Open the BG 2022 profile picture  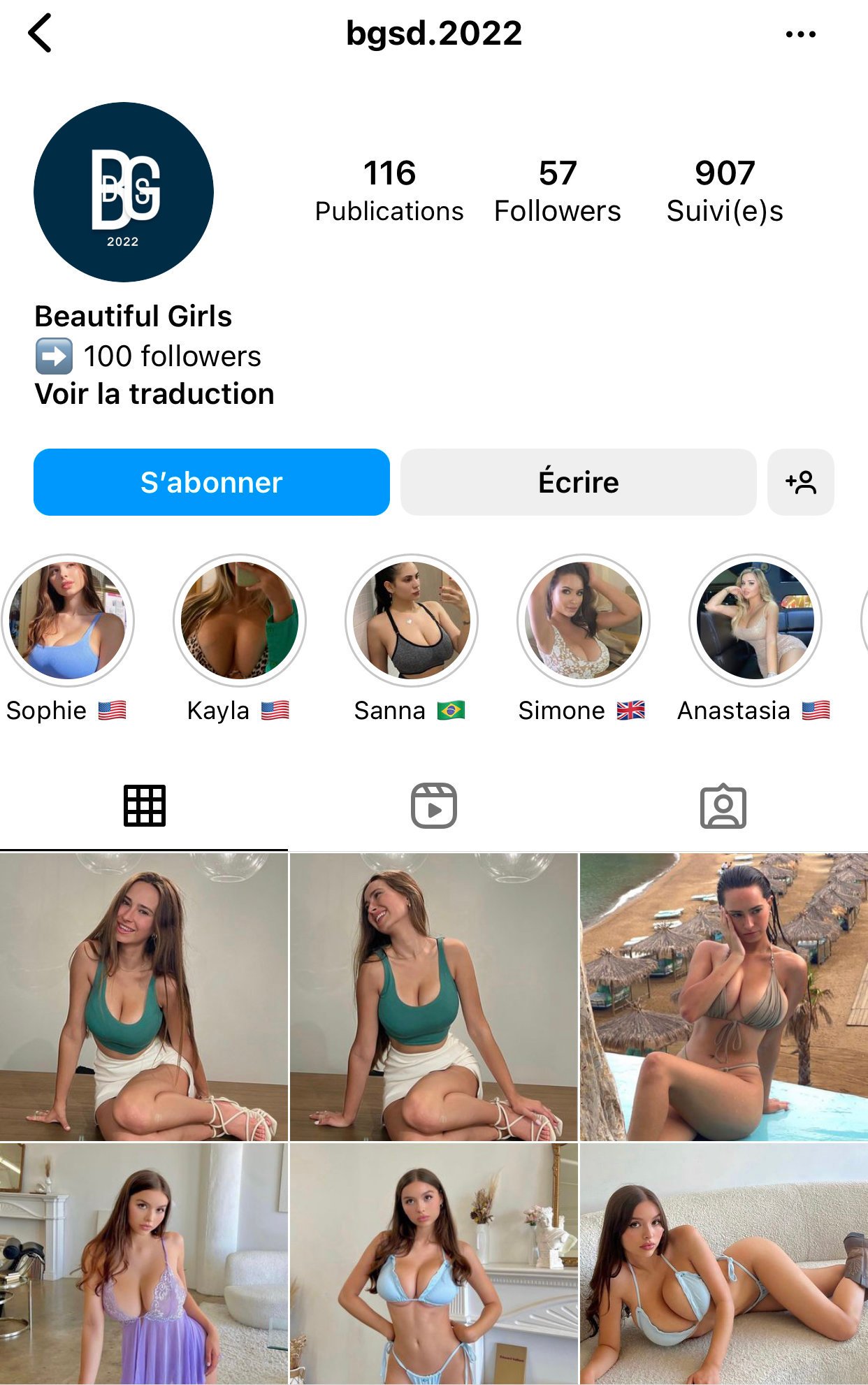coord(124,192)
